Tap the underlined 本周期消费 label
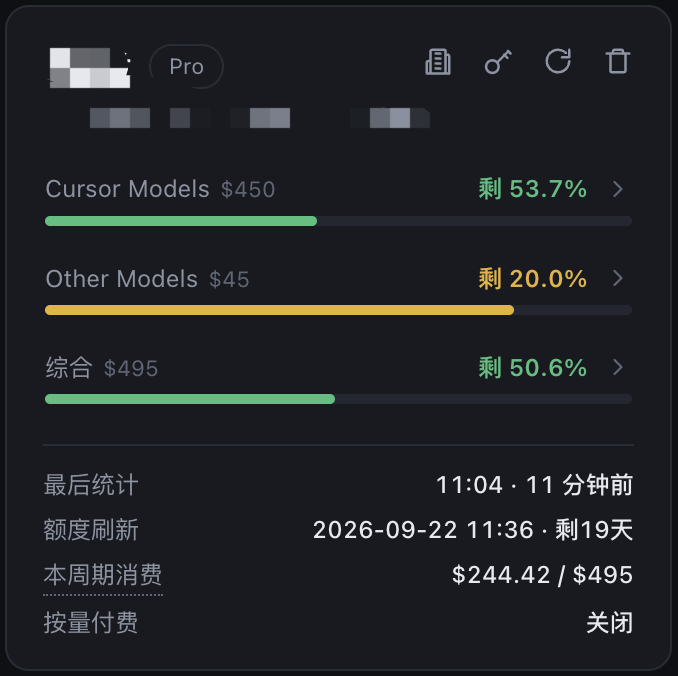The width and height of the screenshot is (678, 676). 103,575
